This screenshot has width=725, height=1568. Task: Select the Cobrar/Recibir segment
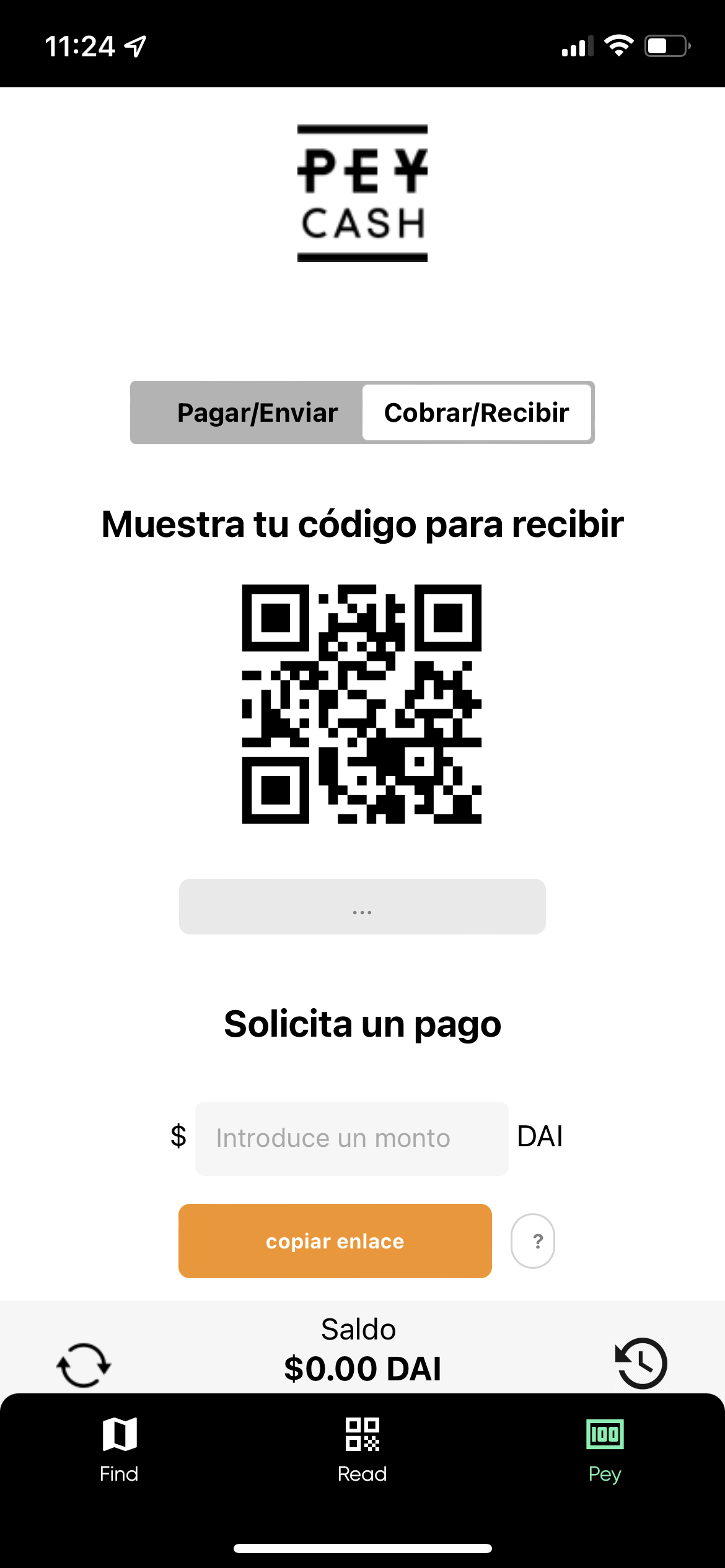[477, 412]
